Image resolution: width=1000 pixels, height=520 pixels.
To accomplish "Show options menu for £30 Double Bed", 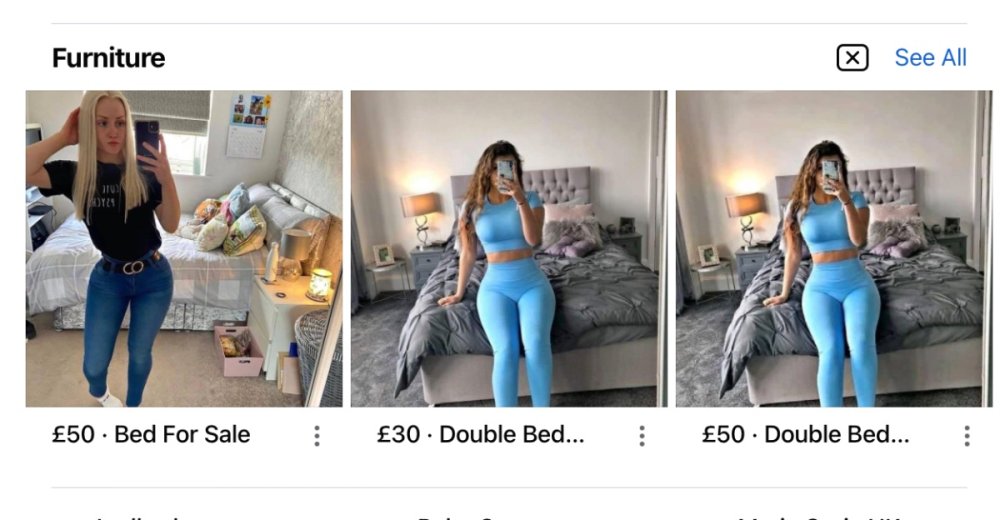I will 642,436.
